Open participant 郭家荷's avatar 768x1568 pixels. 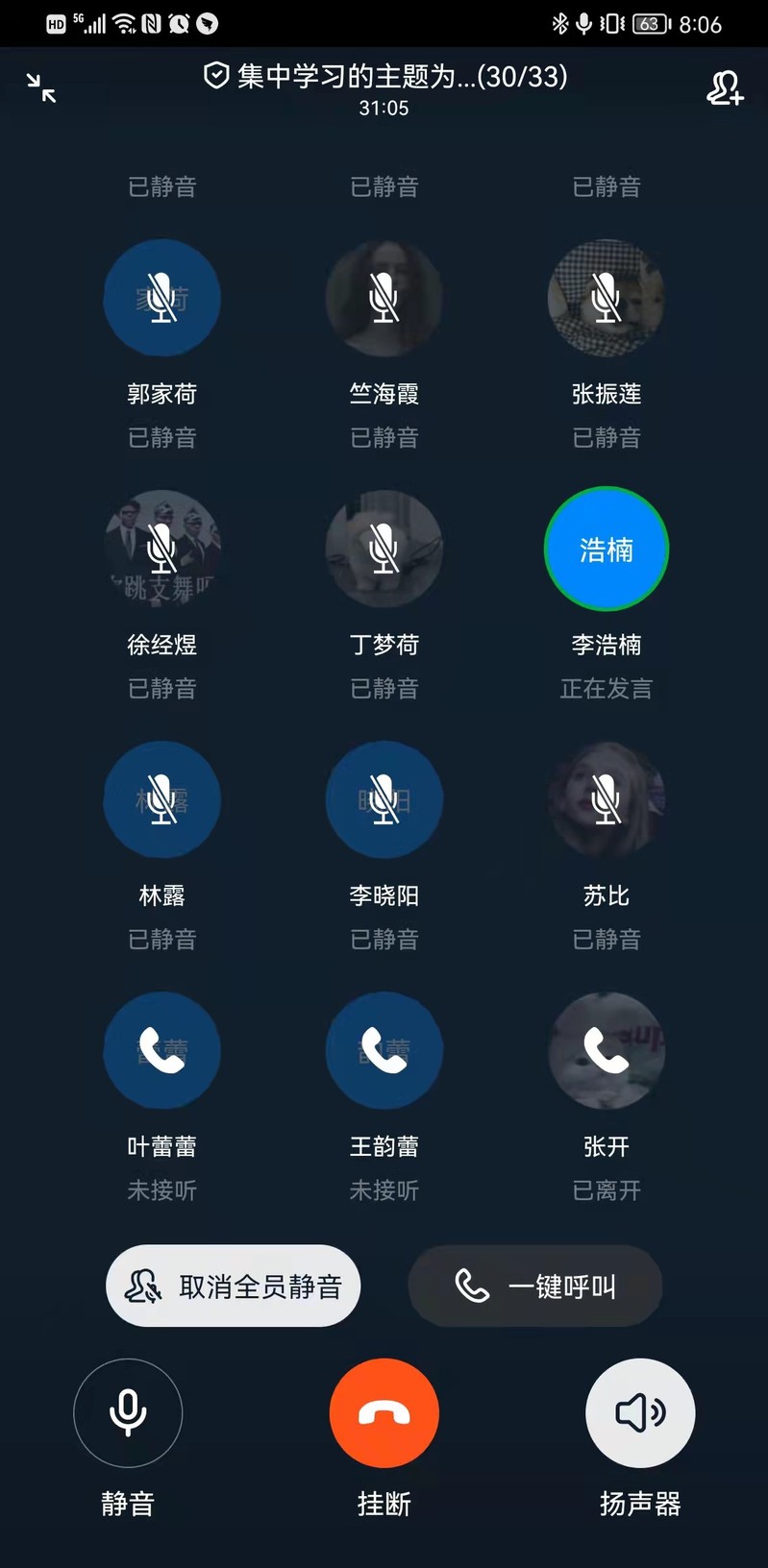(162, 299)
